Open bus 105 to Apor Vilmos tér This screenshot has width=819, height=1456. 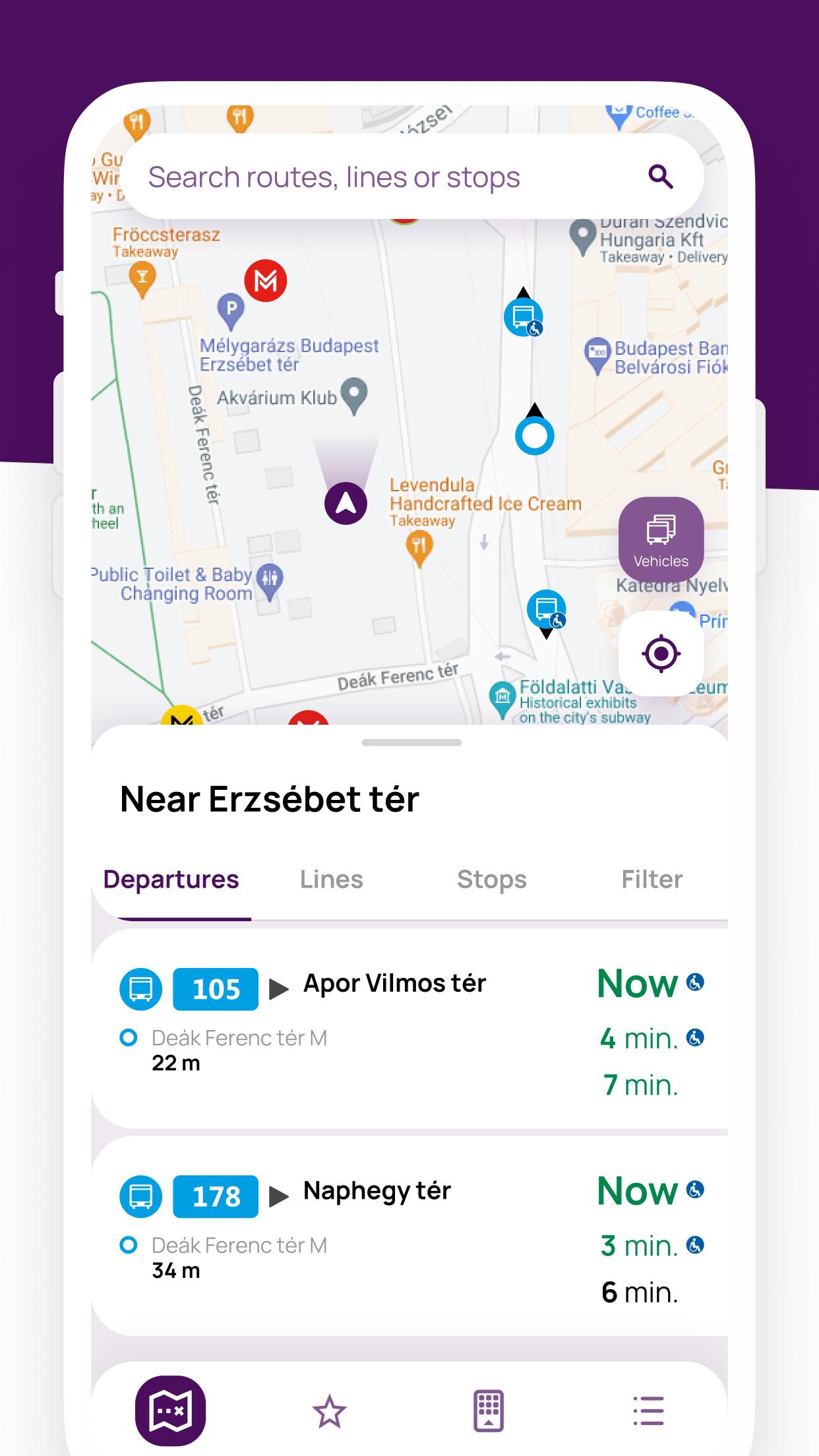[409, 1029]
